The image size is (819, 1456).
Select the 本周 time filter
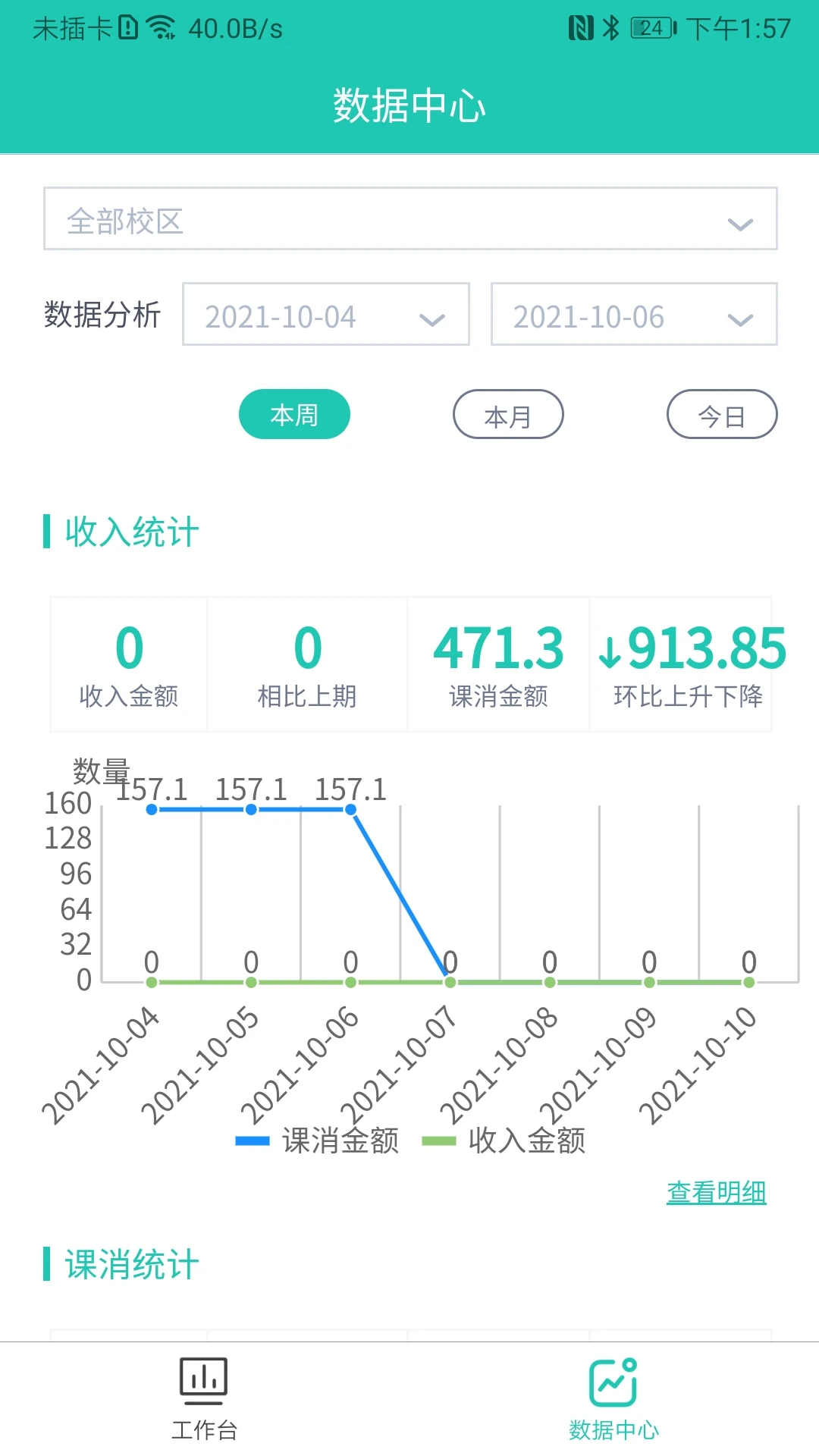[x=294, y=414]
